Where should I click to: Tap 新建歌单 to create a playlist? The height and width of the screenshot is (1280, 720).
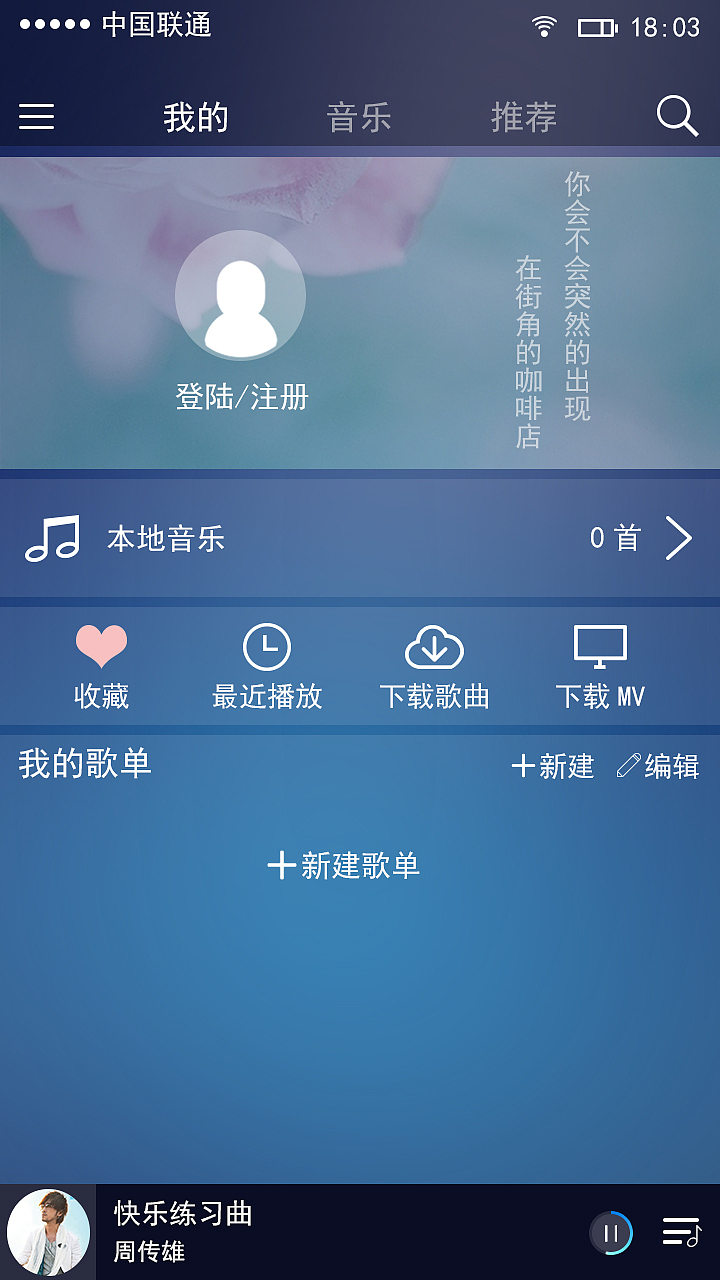pos(342,866)
